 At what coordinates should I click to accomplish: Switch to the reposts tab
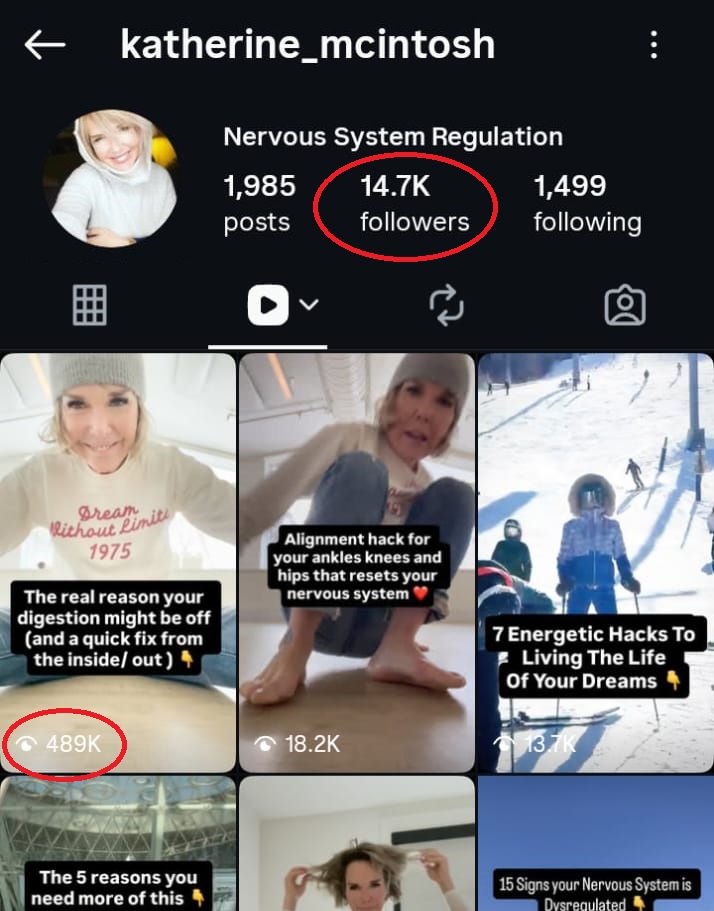click(447, 306)
